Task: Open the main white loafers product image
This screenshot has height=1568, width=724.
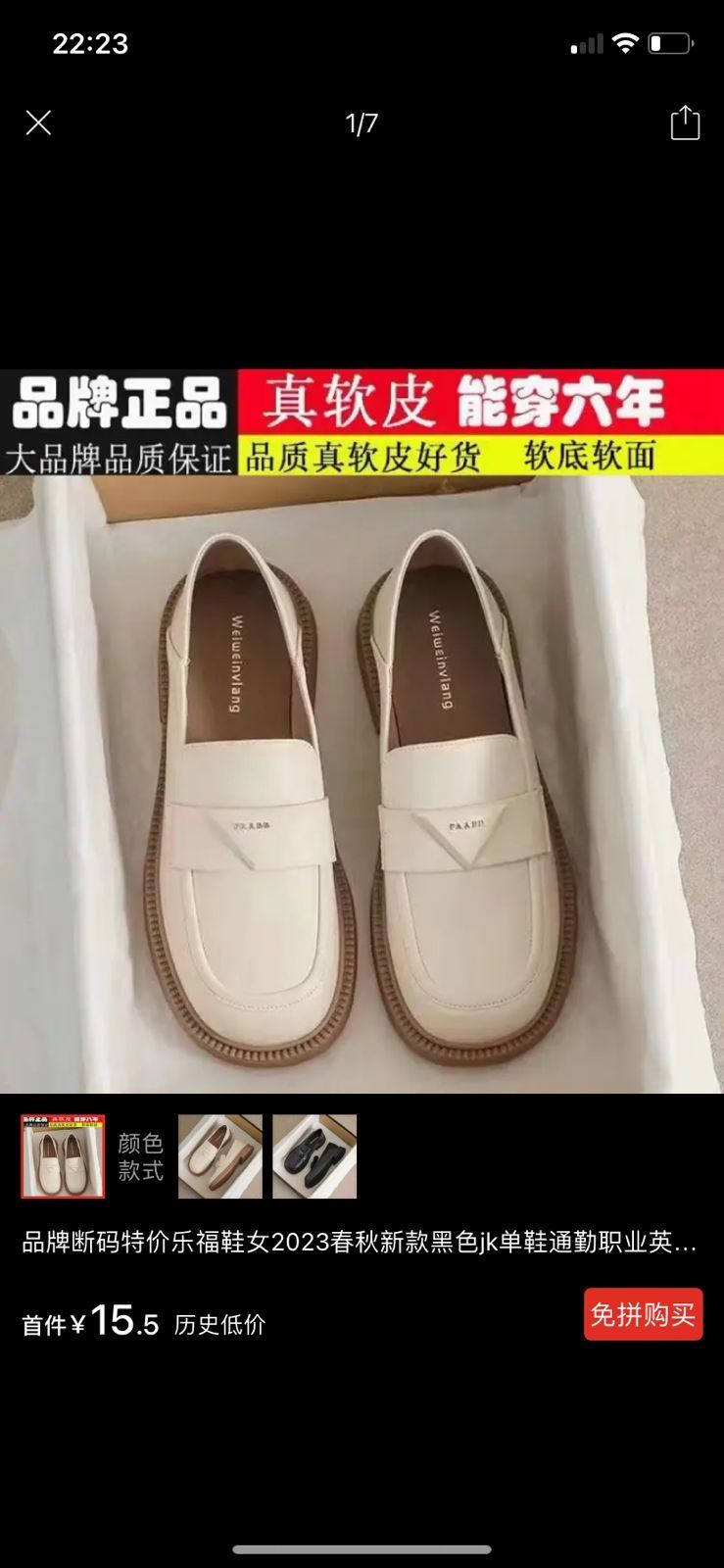Action: [362, 784]
